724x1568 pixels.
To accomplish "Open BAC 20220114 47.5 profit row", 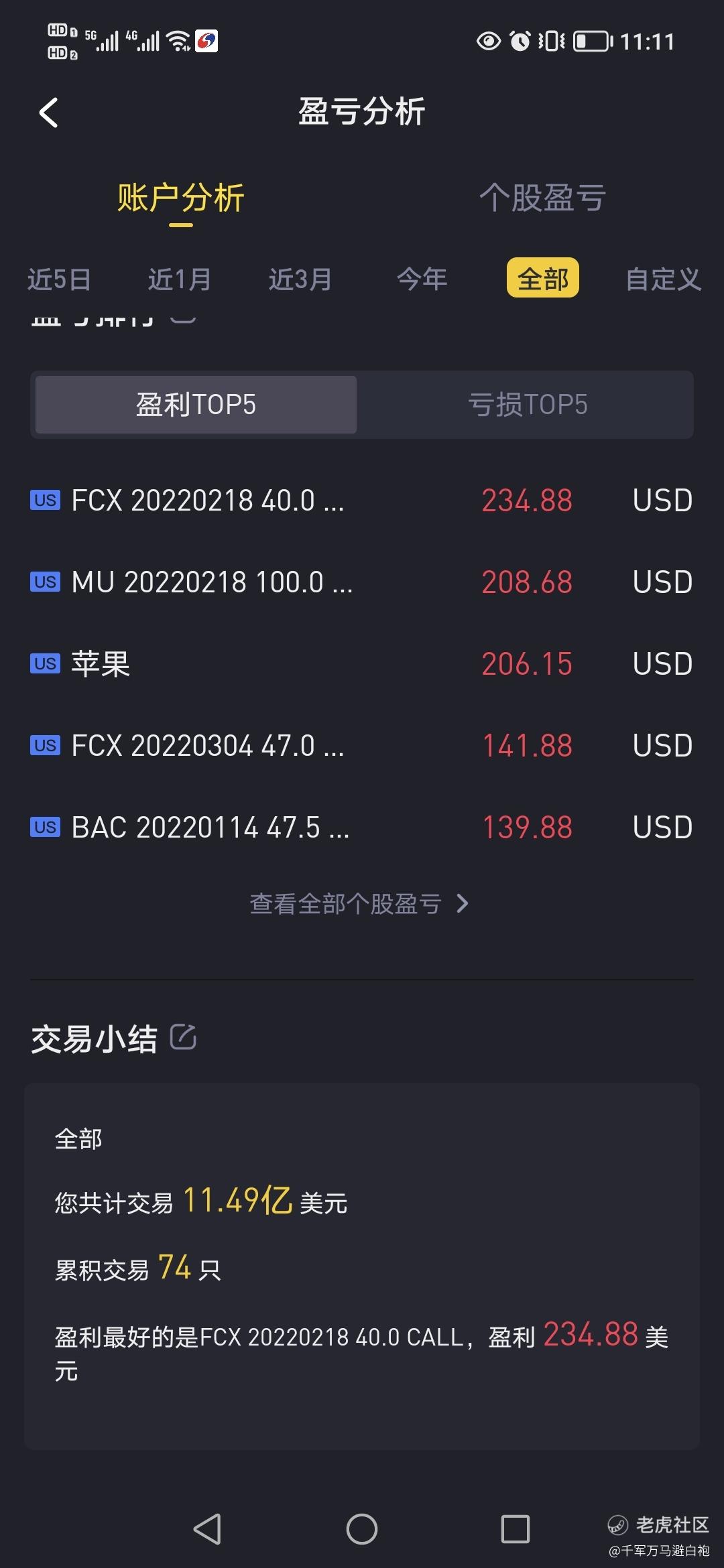I will [362, 828].
